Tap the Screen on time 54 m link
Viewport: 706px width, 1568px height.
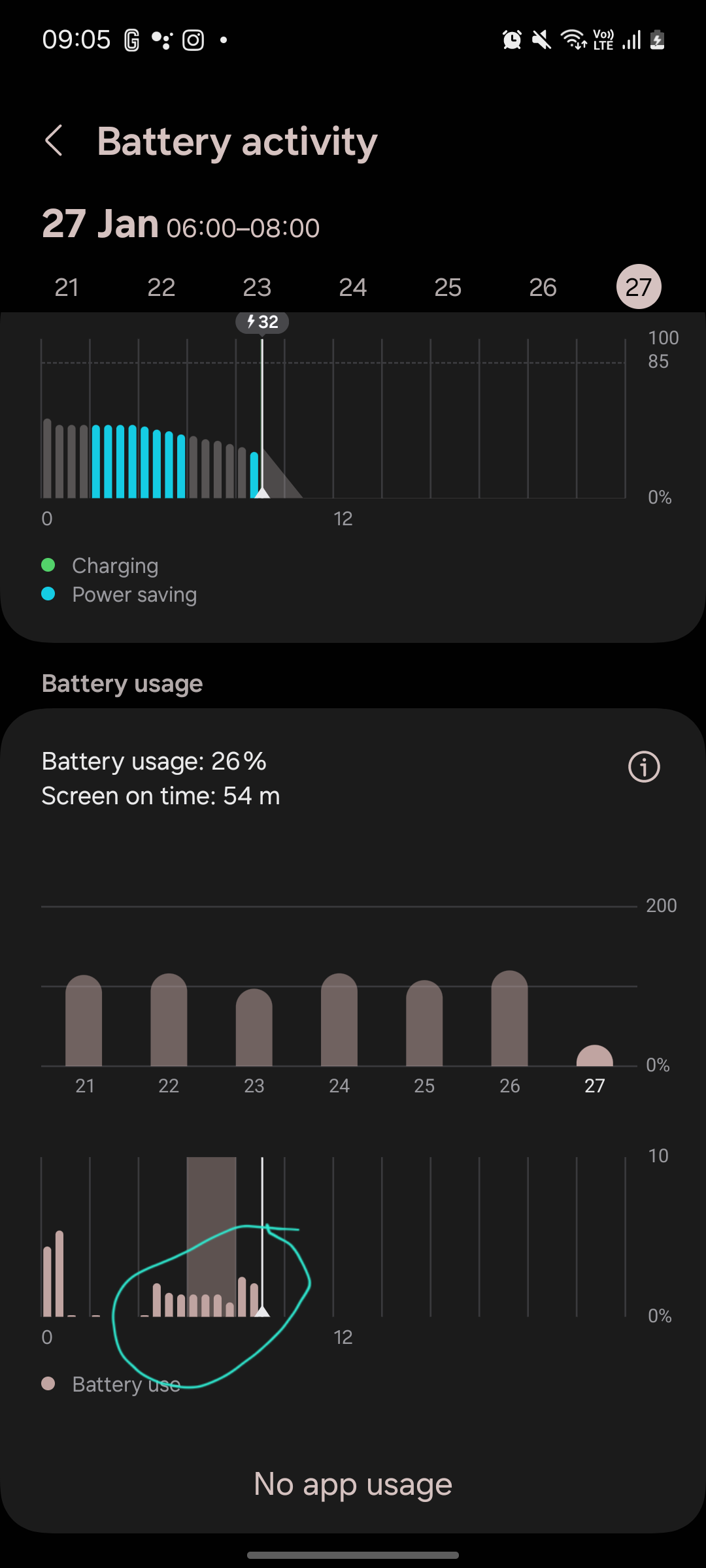[x=160, y=795]
